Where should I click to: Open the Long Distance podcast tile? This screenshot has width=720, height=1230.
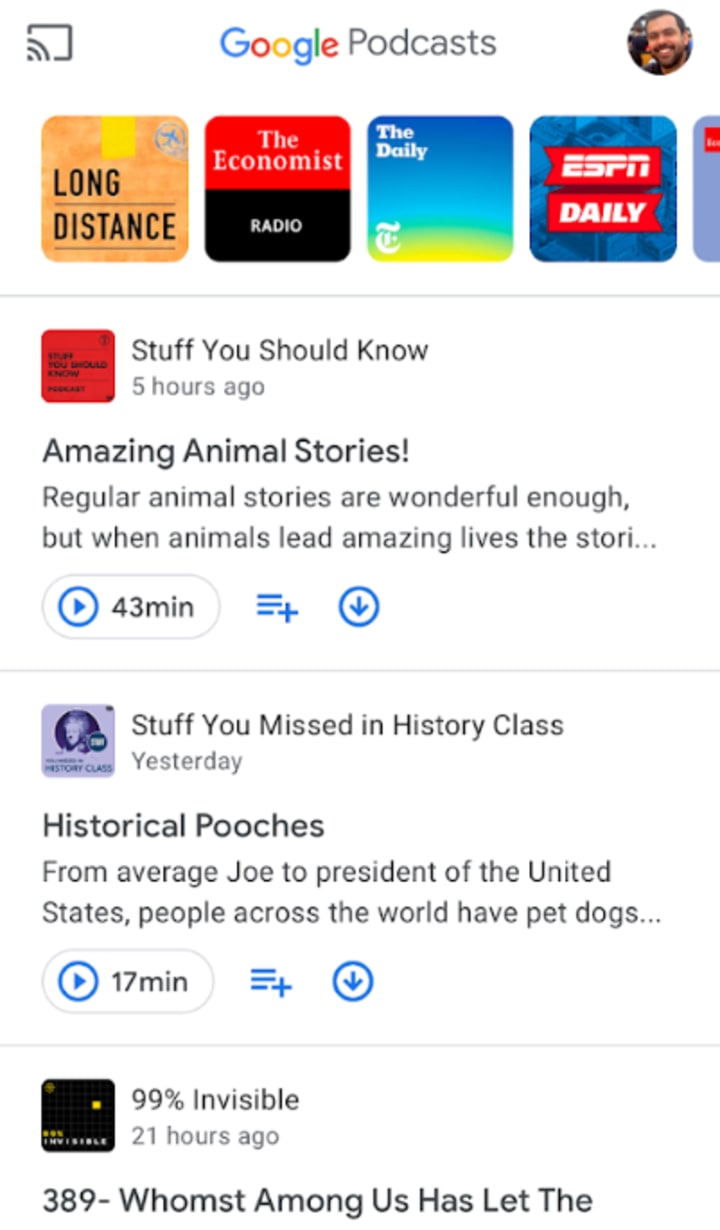point(115,189)
